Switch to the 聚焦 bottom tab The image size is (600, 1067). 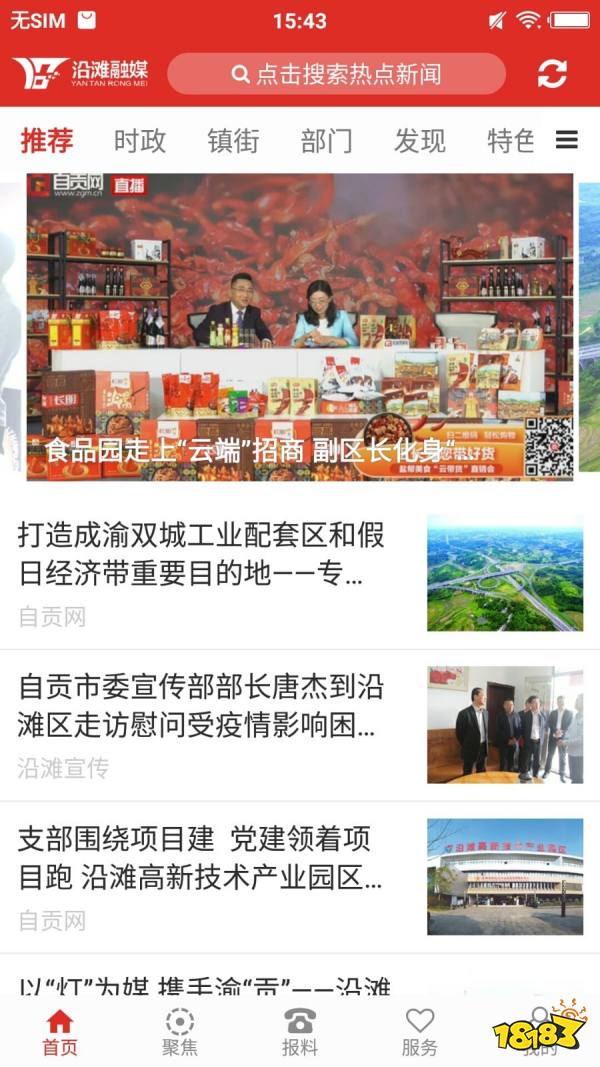click(180, 1031)
